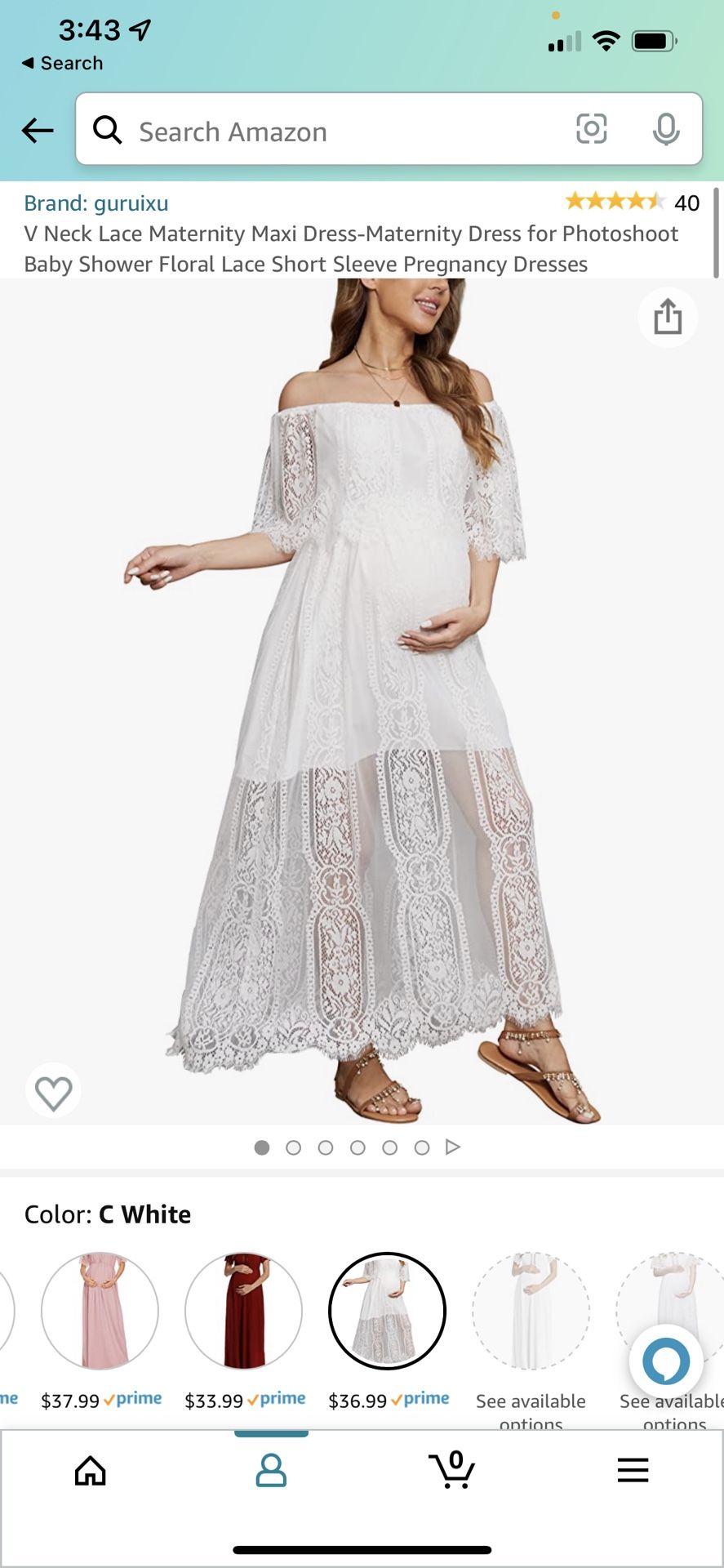Select the C White swatch at $36.99
The height and width of the screenshot is (1568, 724).
(387, 1310)
